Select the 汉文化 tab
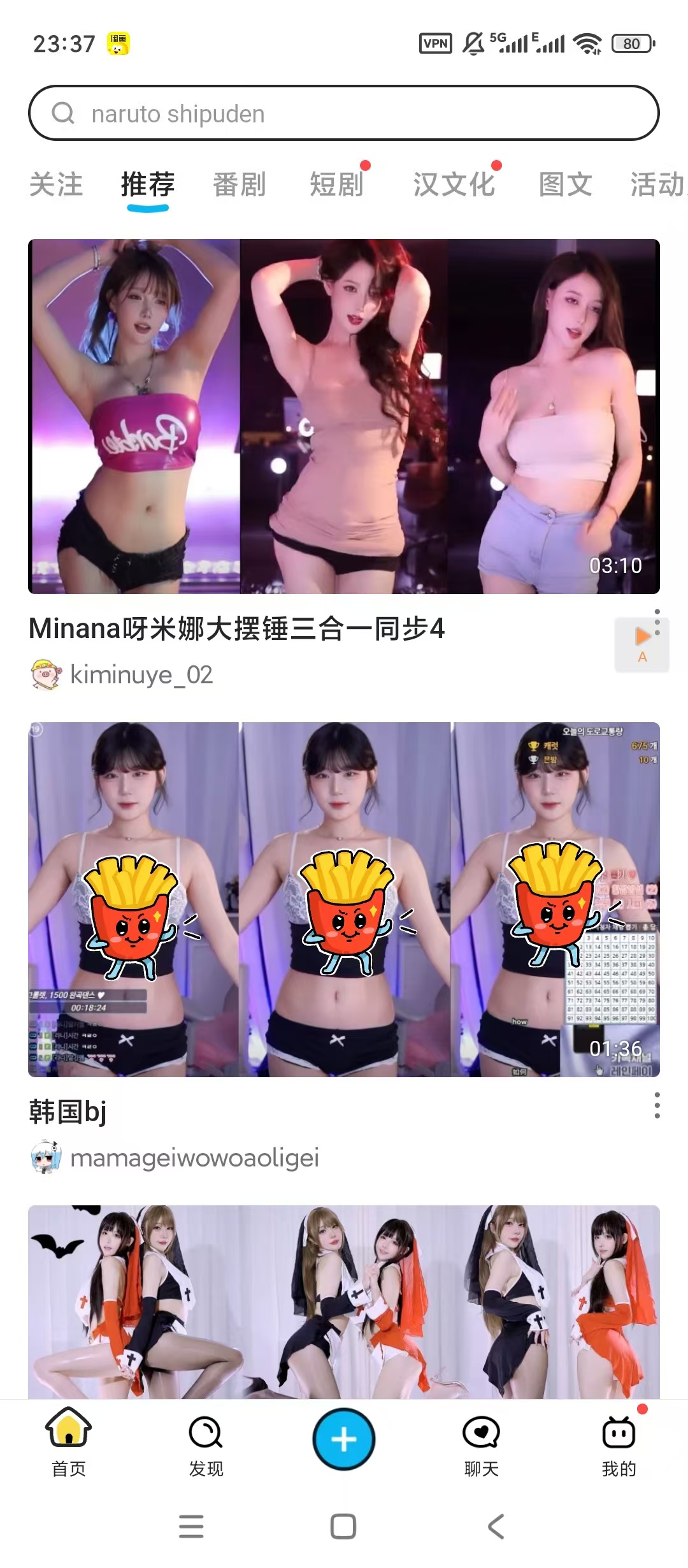 pos(454,185)
